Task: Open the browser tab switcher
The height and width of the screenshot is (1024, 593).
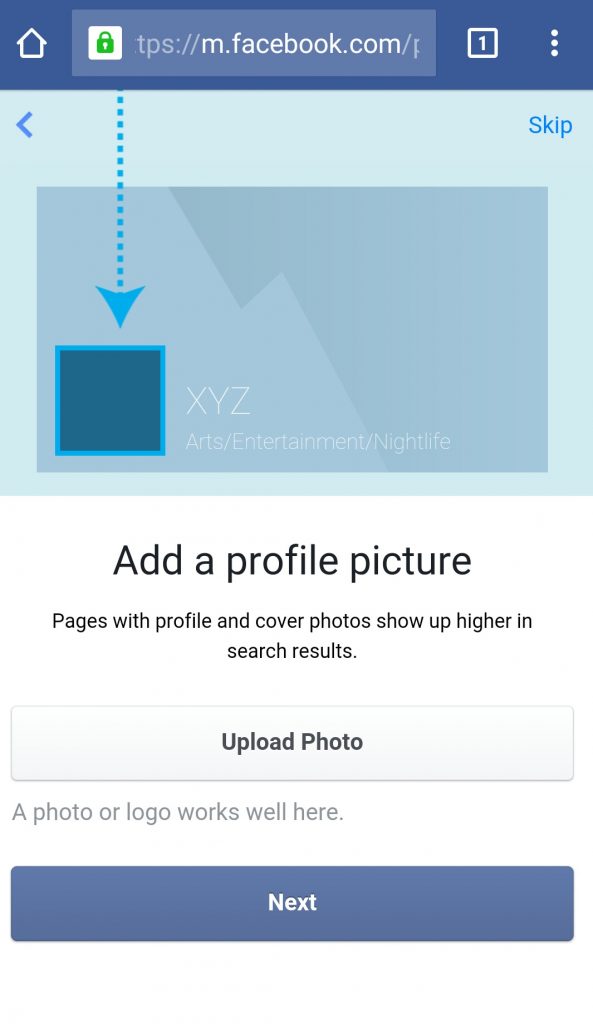Action: point(483,44)
